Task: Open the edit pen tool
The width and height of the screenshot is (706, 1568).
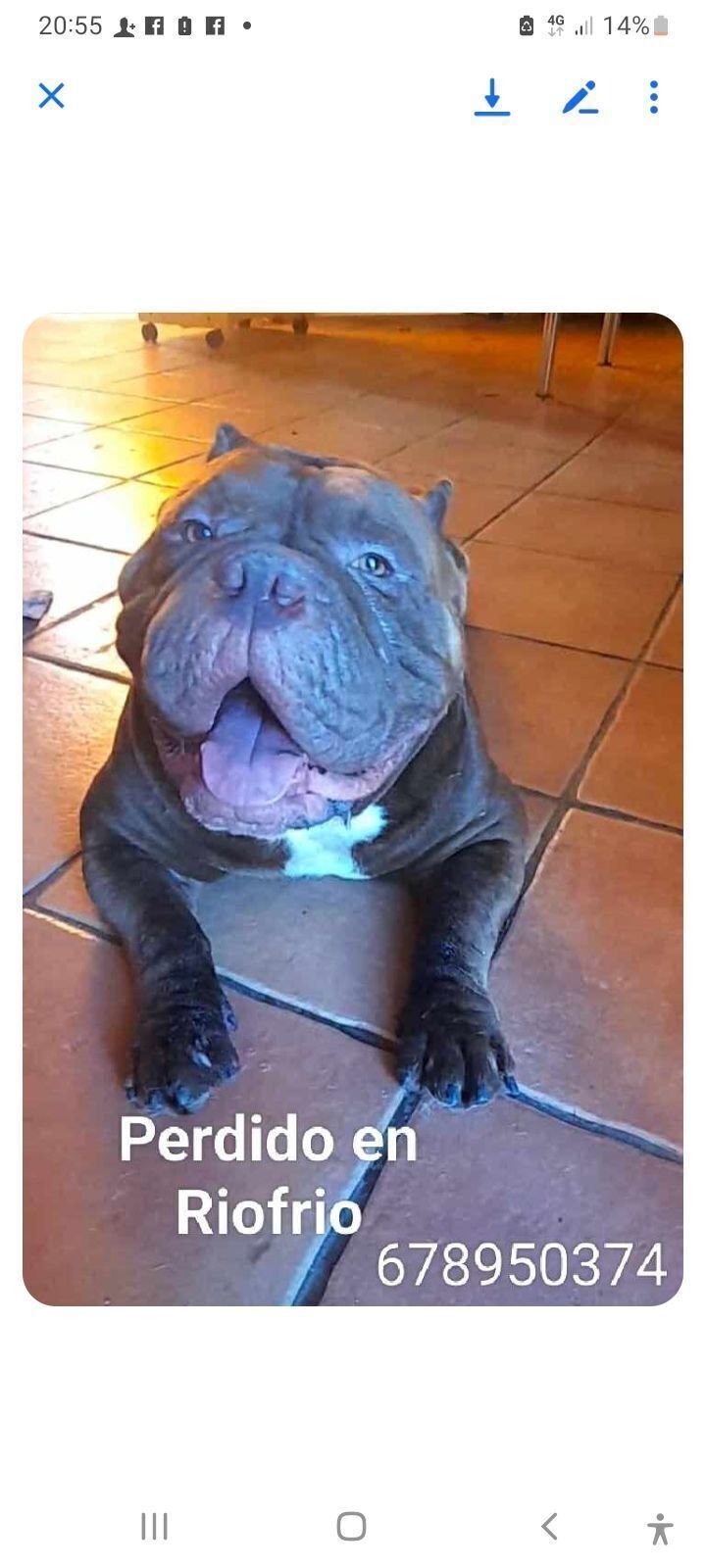Action: [x=580, y=97]
